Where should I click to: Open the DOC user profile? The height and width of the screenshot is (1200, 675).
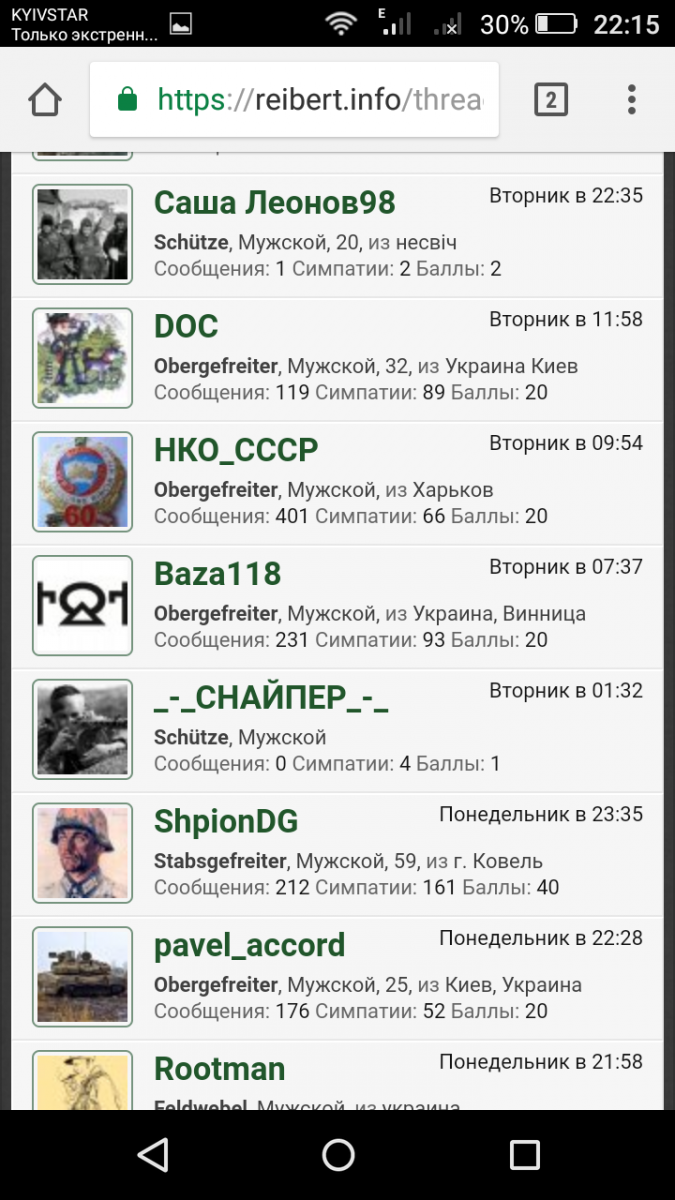(186, 326)
